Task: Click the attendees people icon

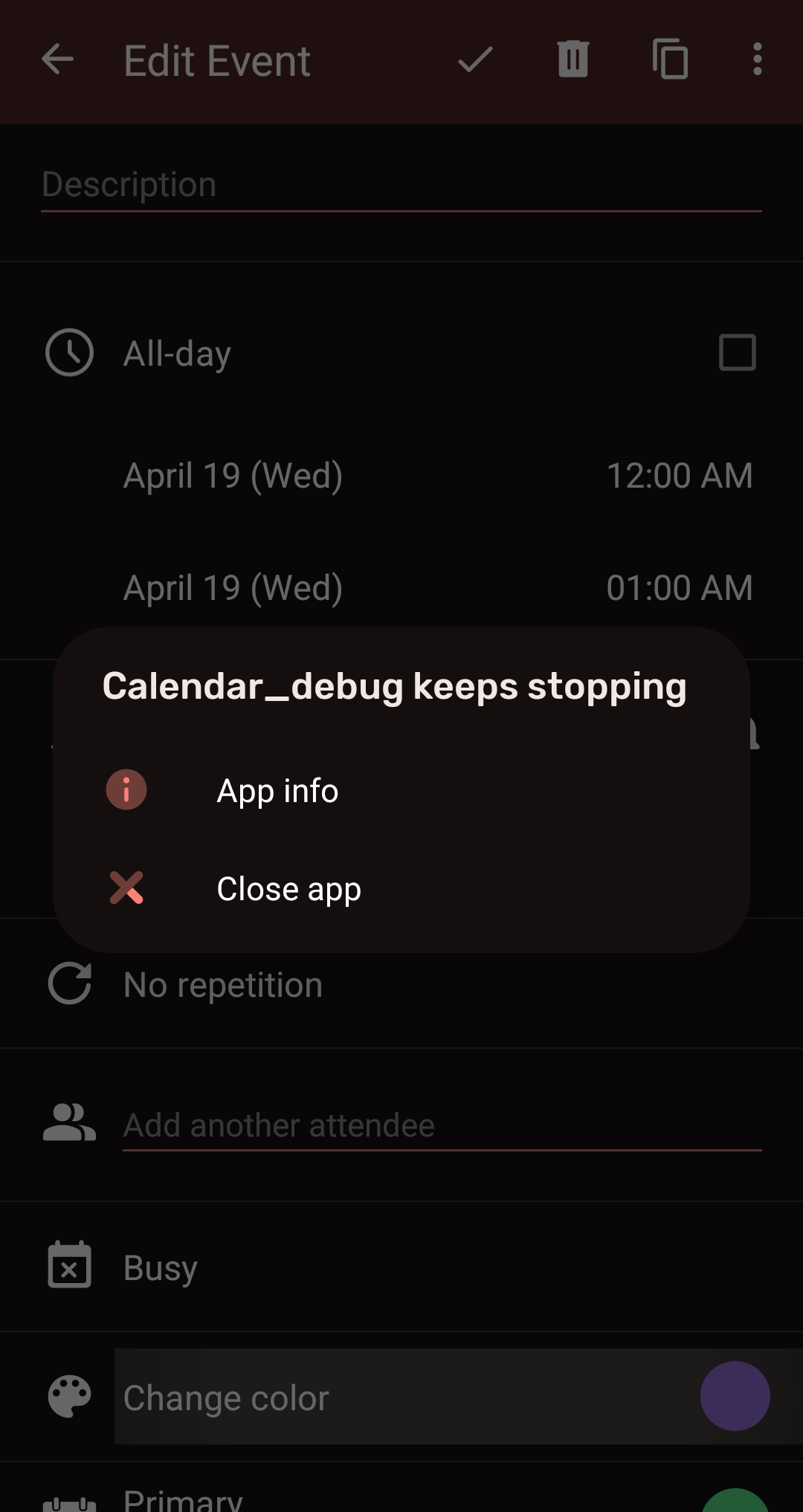Action: 69,1124
